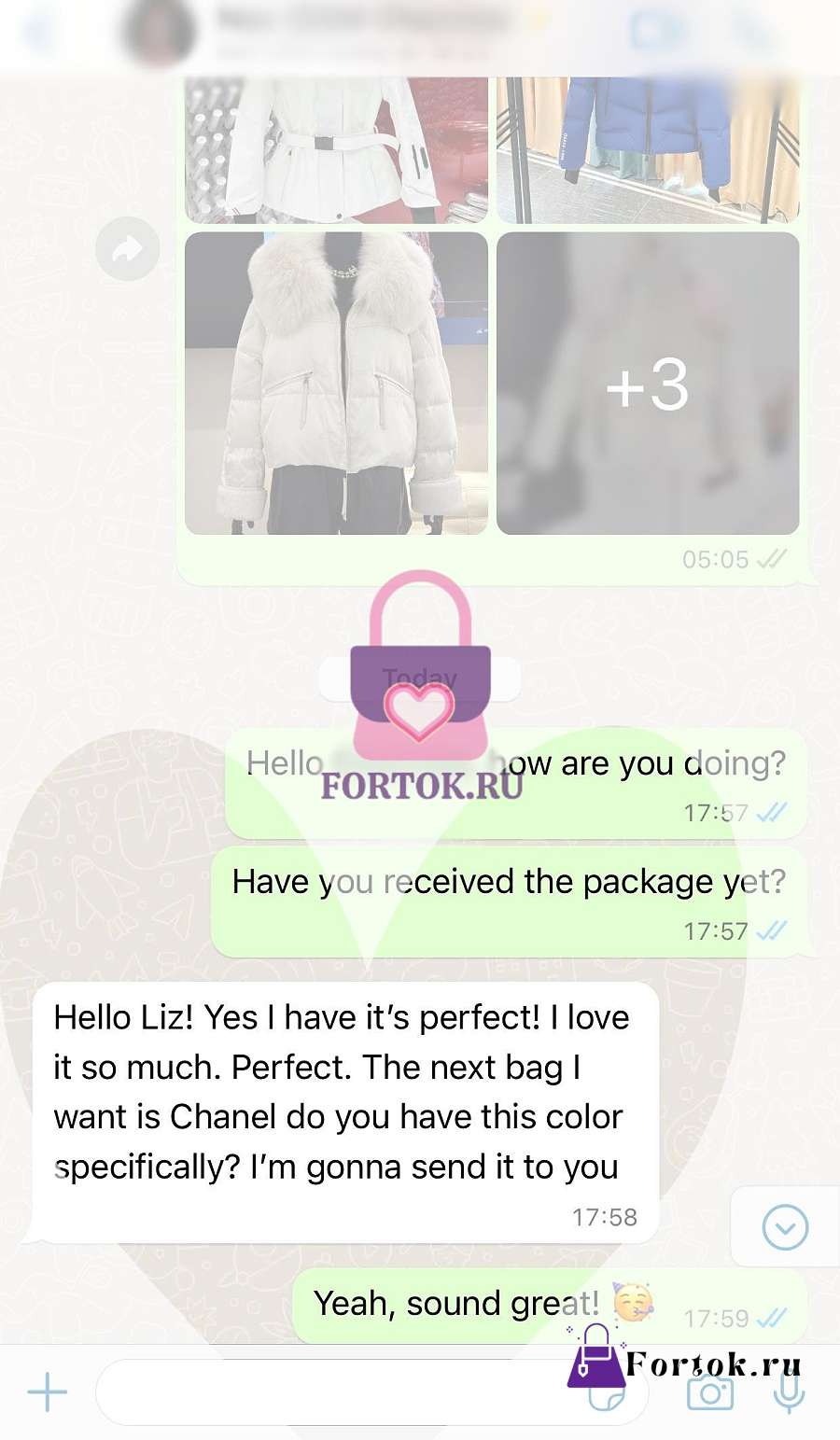This screenshot has width=840, height=1440.
Task: Go back to the chat list
Action: coord(37,33)
